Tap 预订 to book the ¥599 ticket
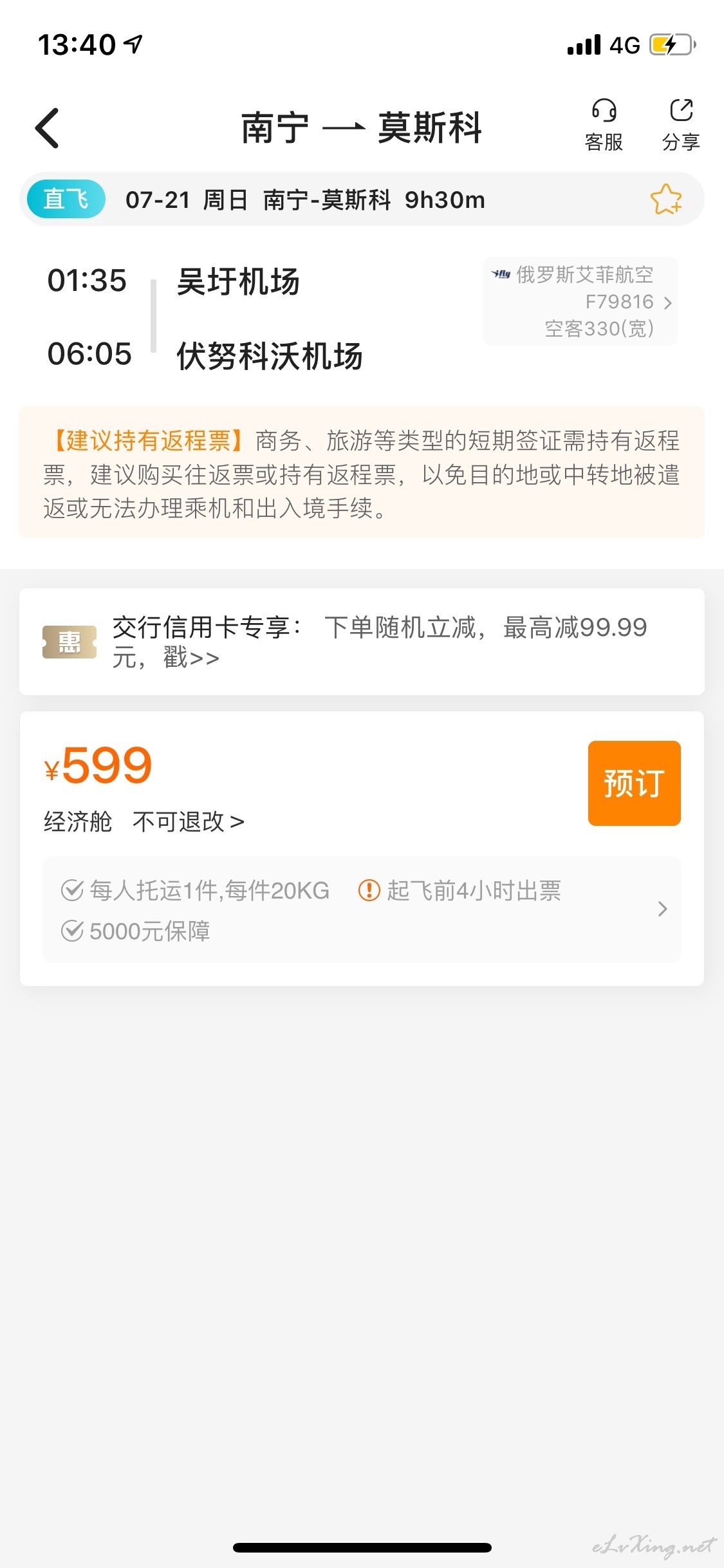This screenshot has height=1568, width=724. coord(634,783)
